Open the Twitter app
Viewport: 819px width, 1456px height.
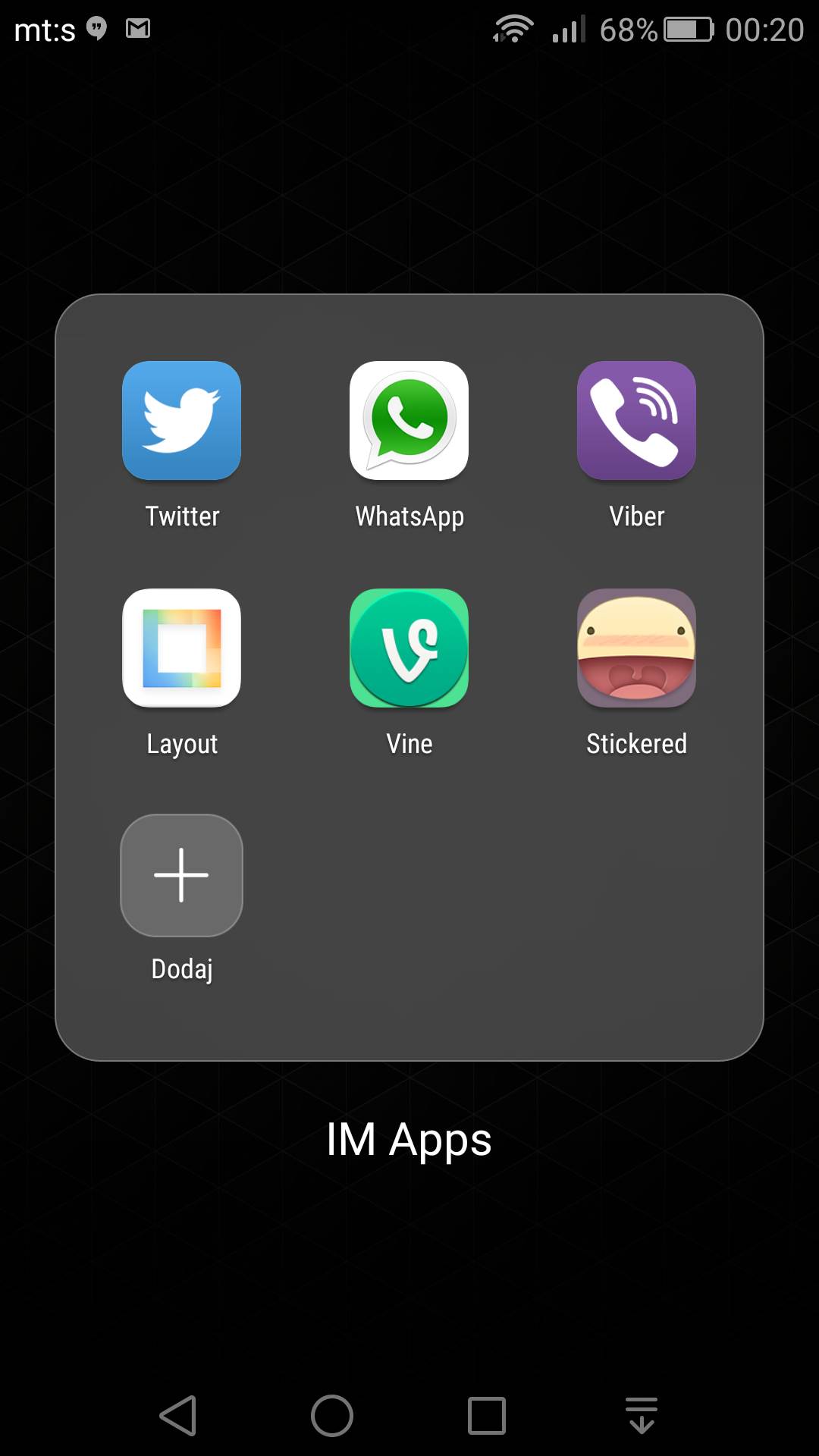(181, 421)
